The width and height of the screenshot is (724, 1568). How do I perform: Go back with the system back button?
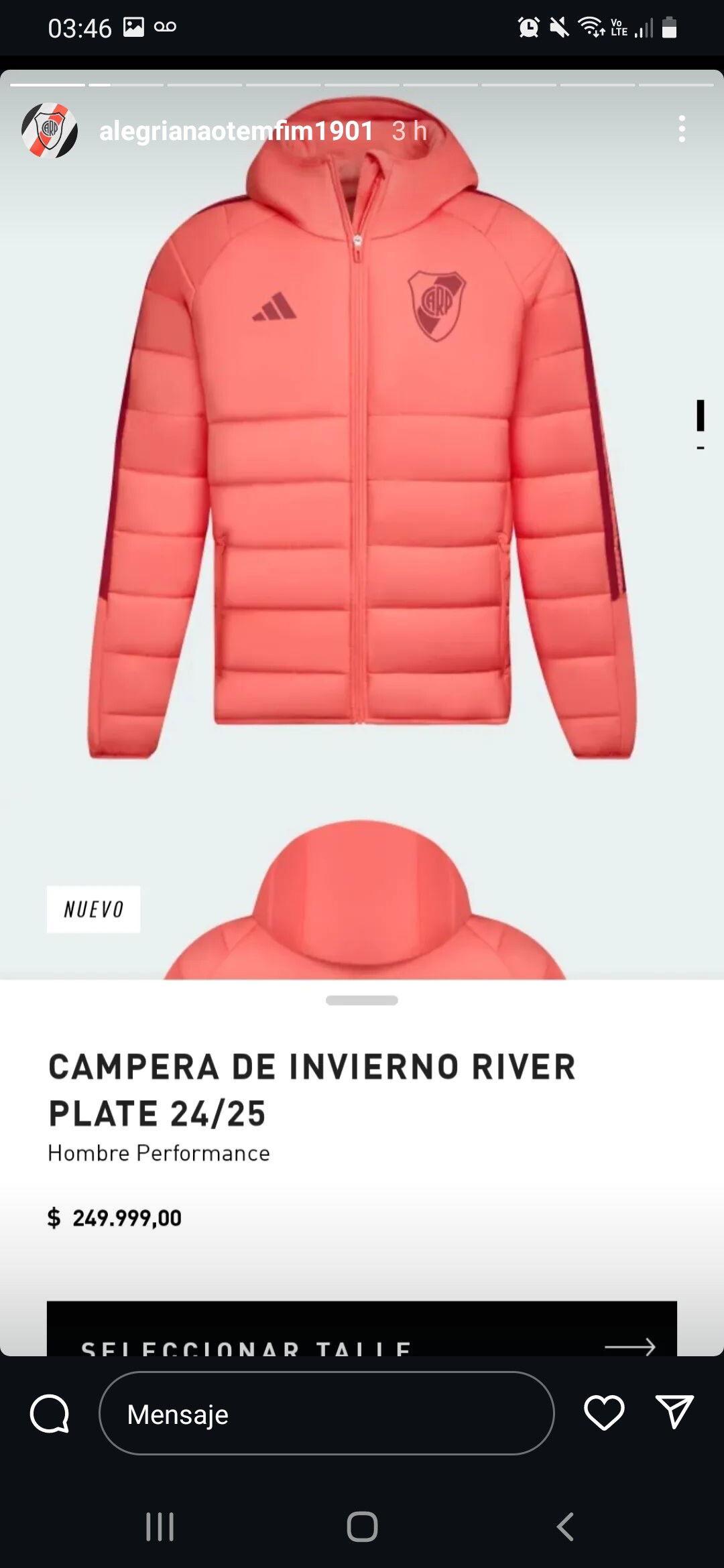coord(565,1527)
